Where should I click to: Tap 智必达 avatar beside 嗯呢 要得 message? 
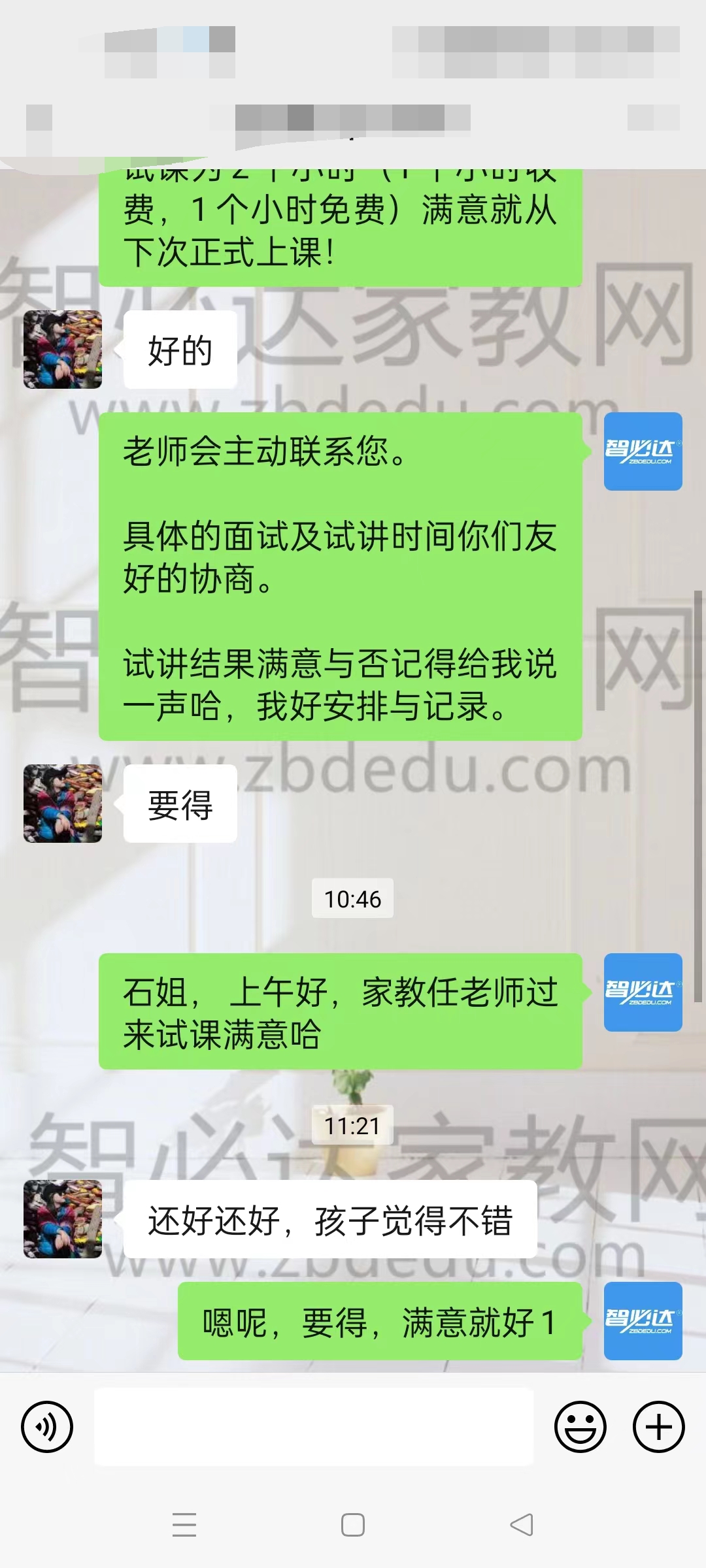[643, 1321]
